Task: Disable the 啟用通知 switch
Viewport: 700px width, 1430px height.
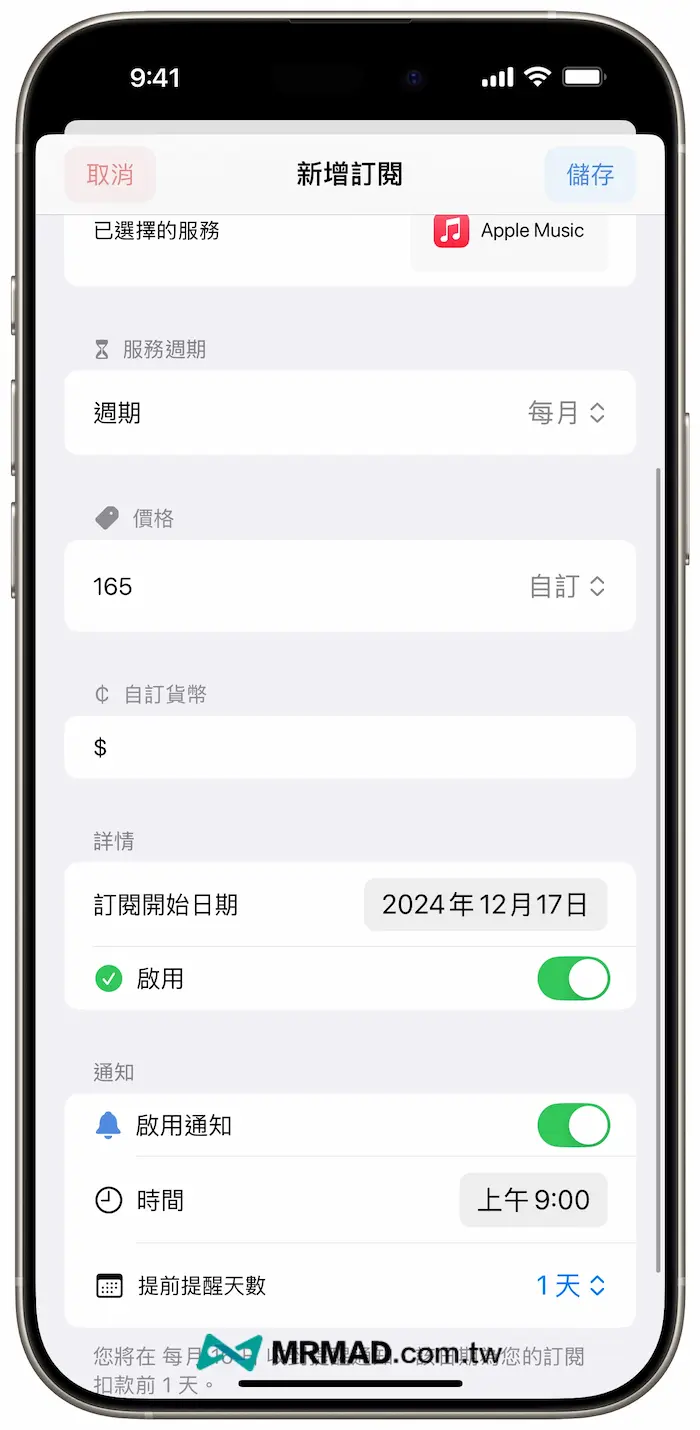Action: [x=573, y=1126]
